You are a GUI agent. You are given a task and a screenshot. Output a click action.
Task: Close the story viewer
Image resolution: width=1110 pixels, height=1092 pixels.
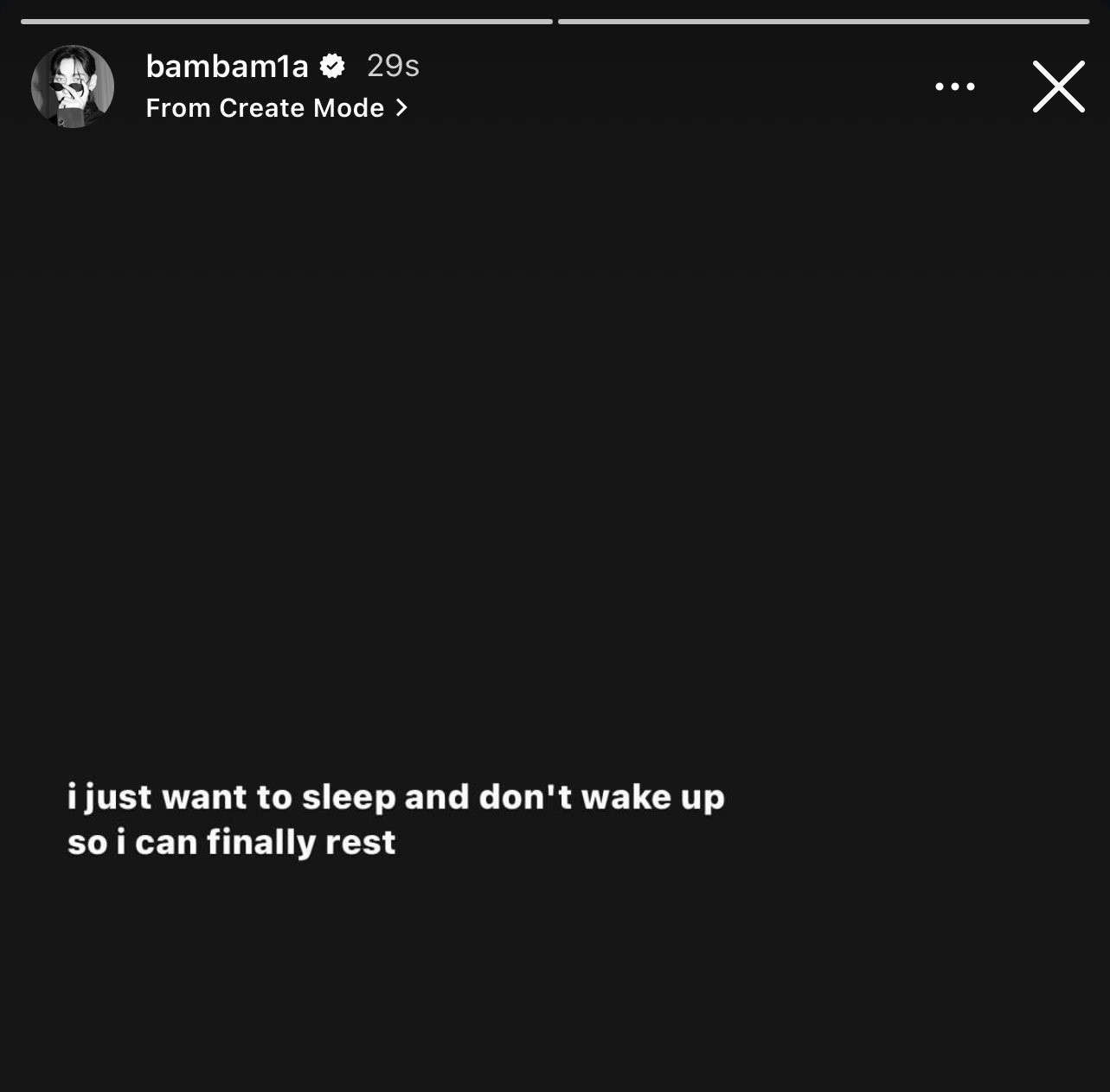tap(1058, 87)
